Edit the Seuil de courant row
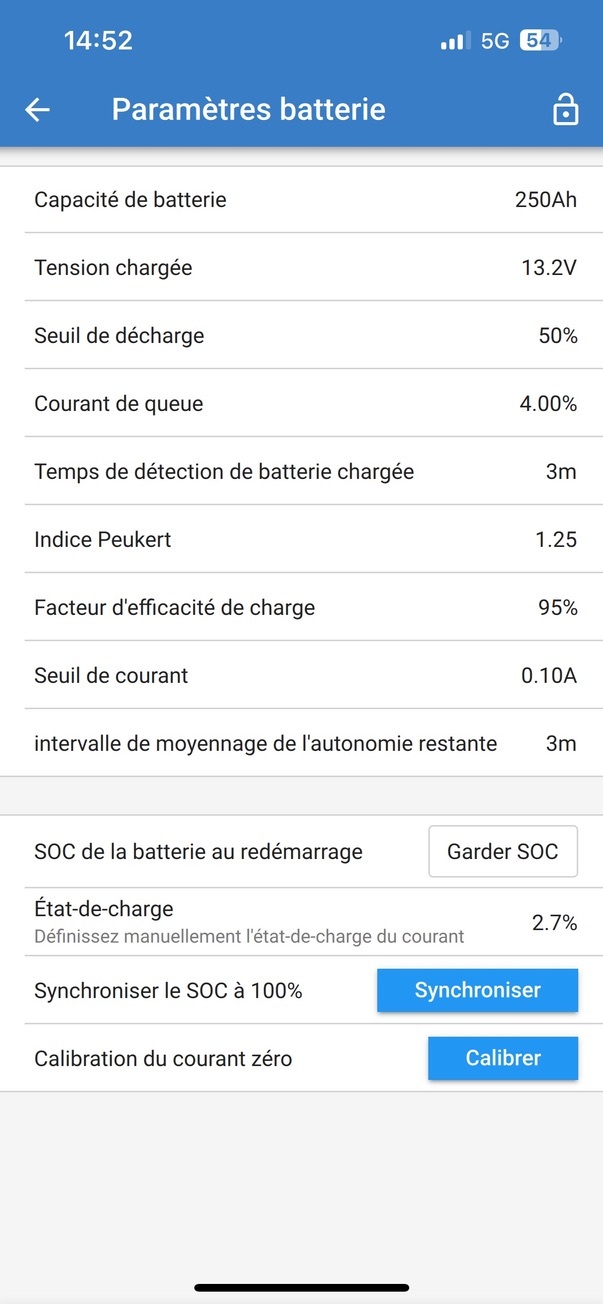The height and width of the screenshot is (1304, 603). click(x=301, y=675)
